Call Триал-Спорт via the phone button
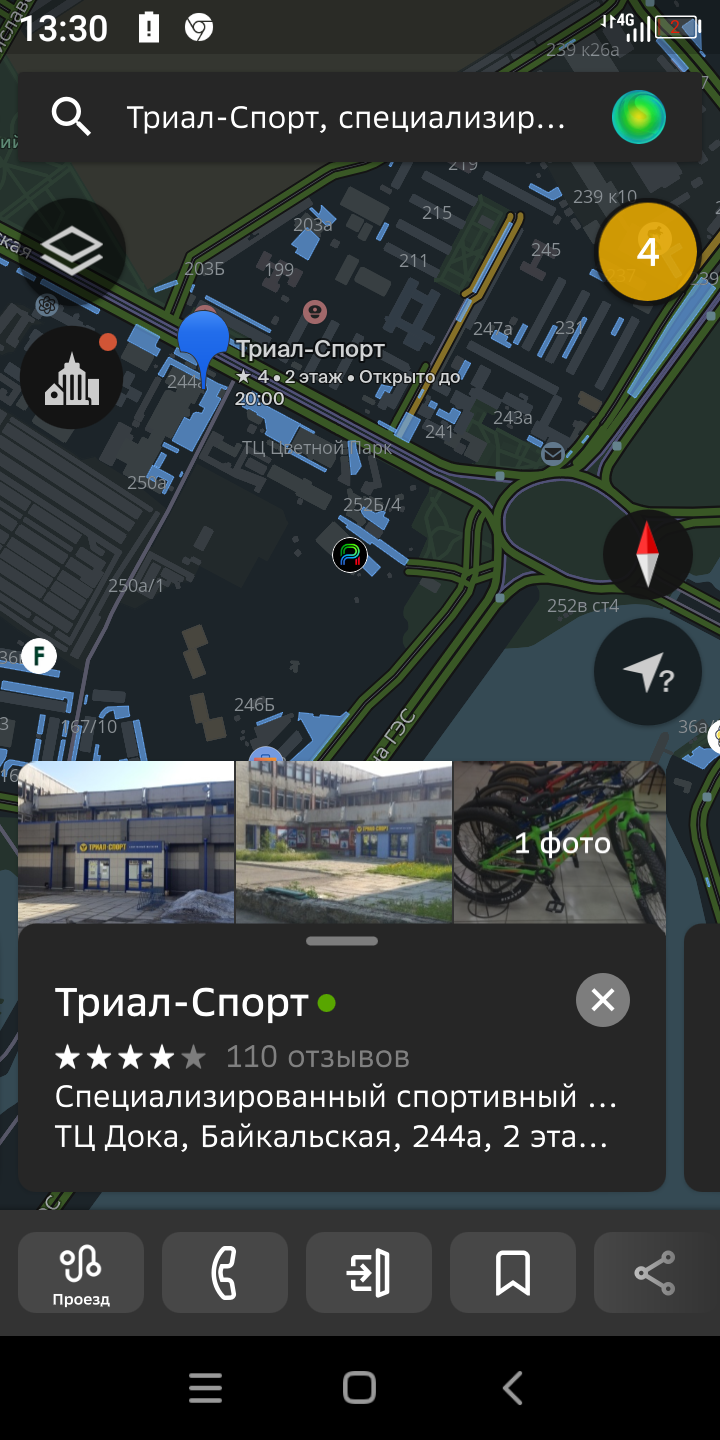This screenshot has width=720, height=1440. click(225, 1272)
